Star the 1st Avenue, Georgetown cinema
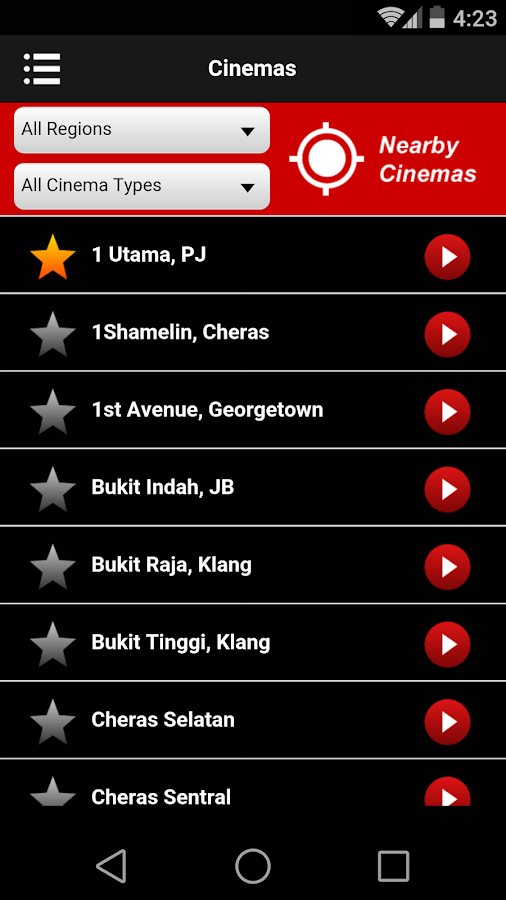Screen dimensions: 506x900 pyautogui.click(x=53, y=412)
